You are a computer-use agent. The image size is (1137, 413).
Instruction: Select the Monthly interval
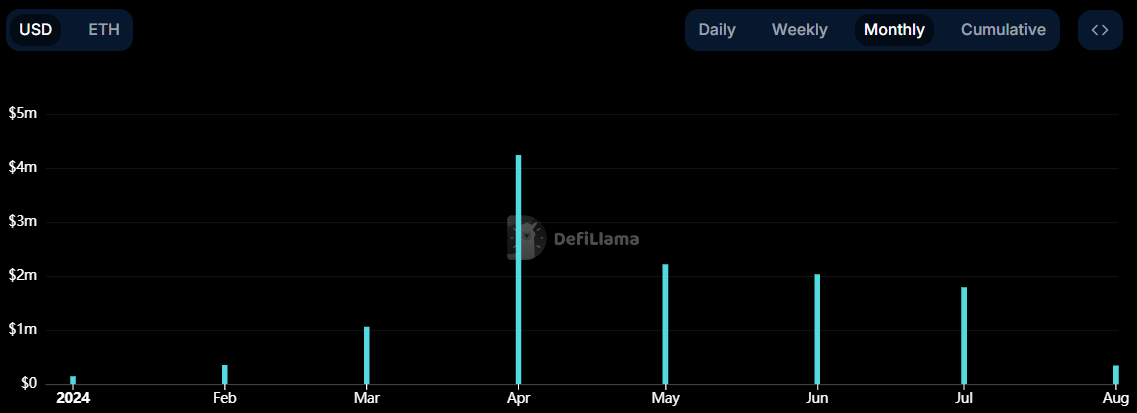[x=894, y=30]
